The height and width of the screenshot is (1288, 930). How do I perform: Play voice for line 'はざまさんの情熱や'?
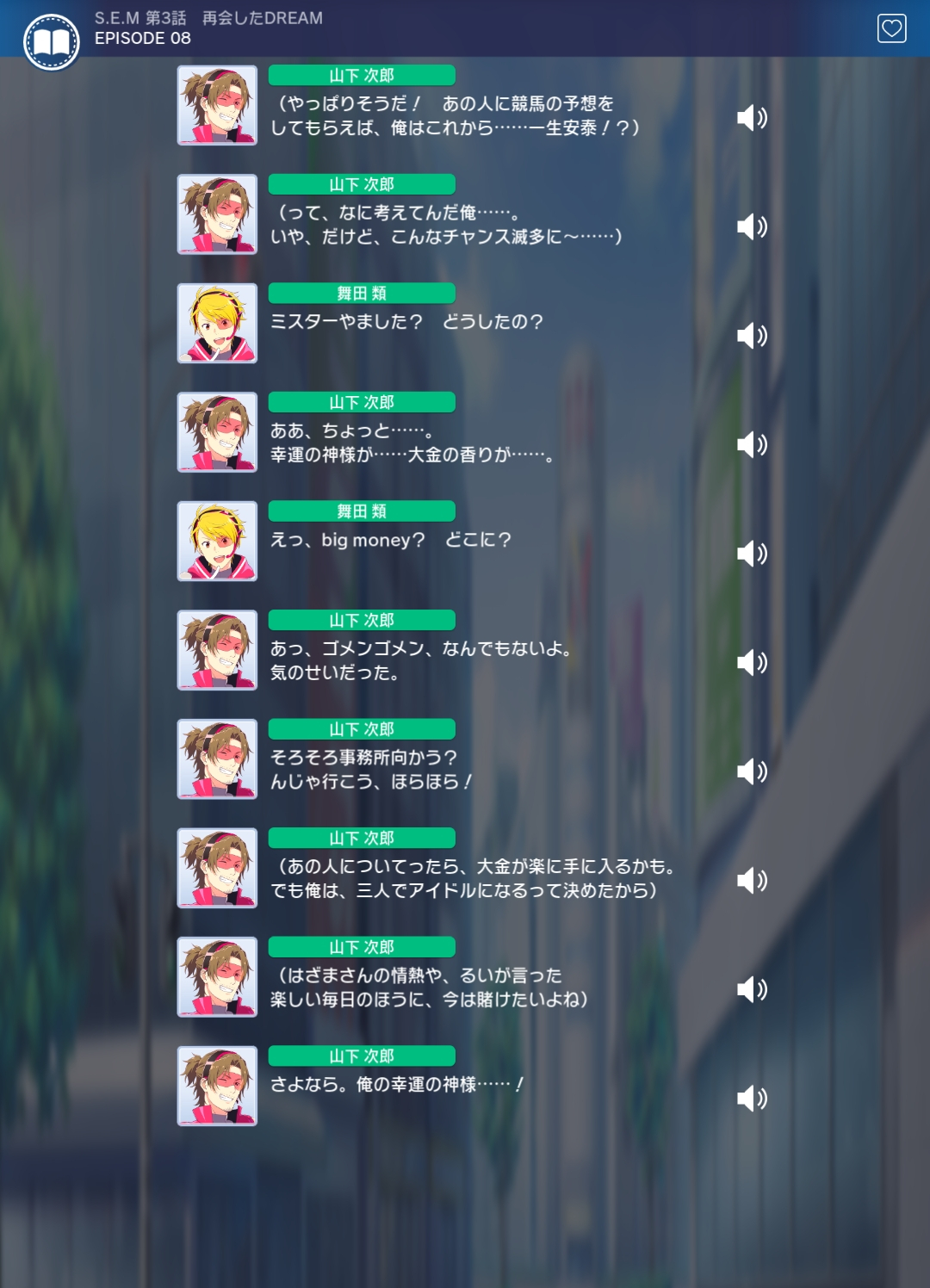(x=752, y=989)
